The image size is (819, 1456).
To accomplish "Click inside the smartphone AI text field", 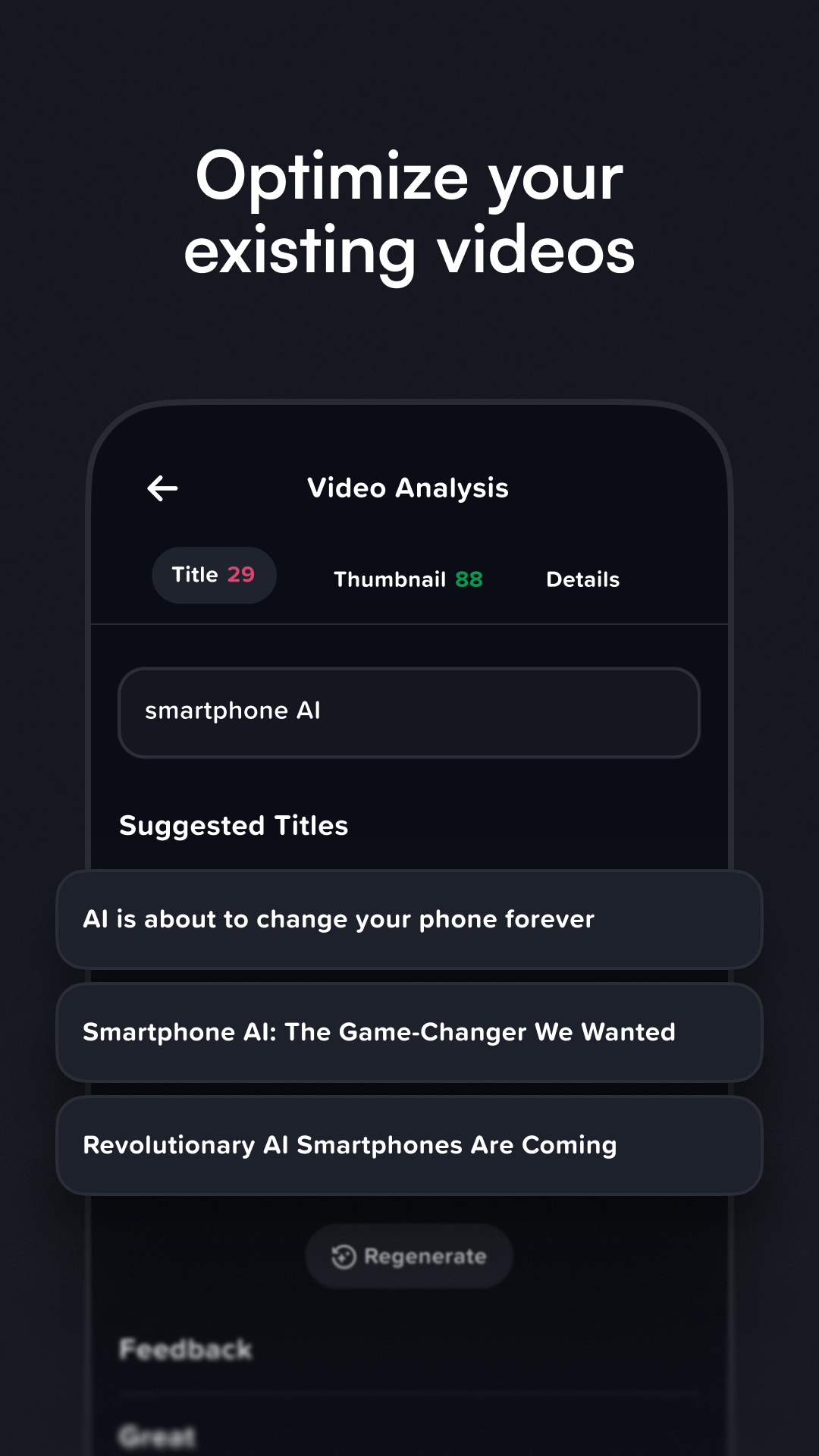I will pyautogui.click(x=409, y=711).
